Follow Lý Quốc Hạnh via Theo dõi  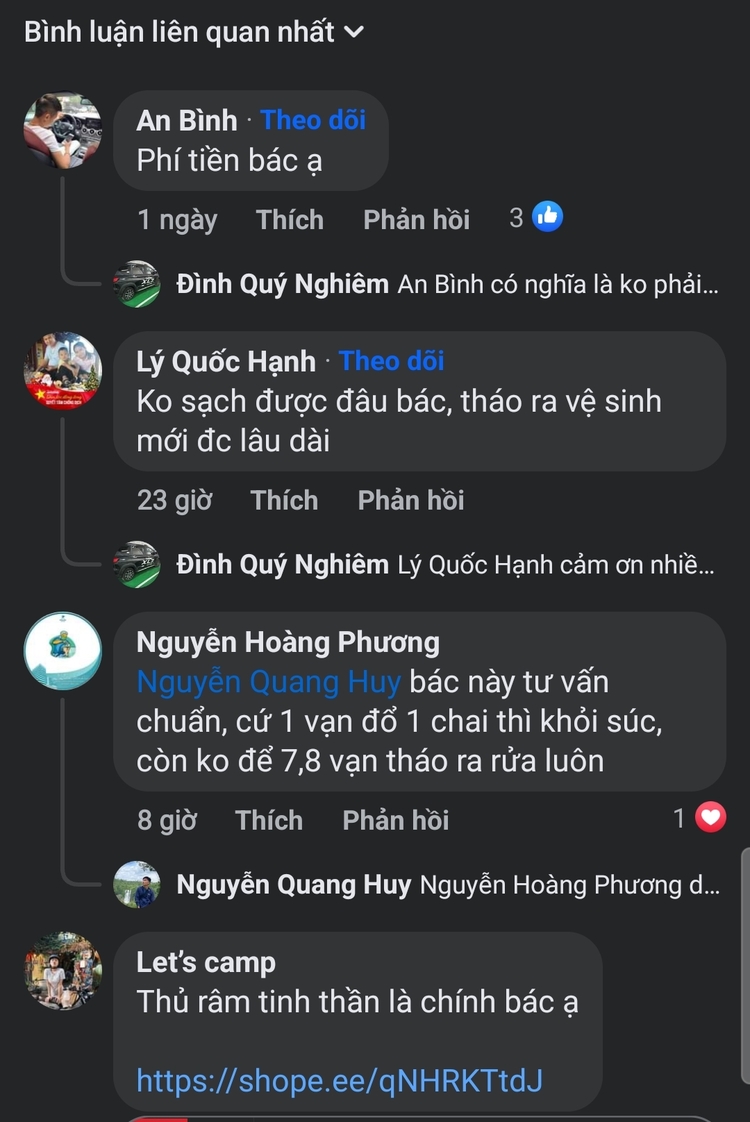[x=391, y=361]
